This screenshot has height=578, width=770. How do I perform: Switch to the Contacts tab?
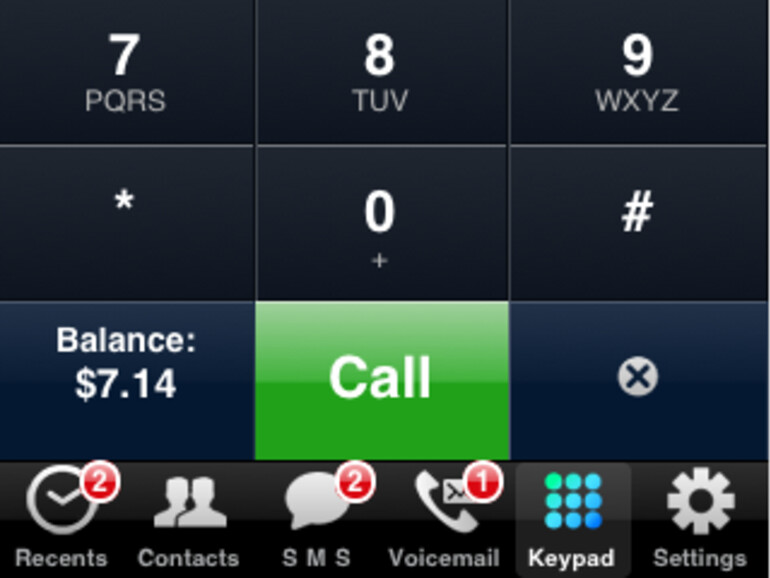tap(188, 520)
